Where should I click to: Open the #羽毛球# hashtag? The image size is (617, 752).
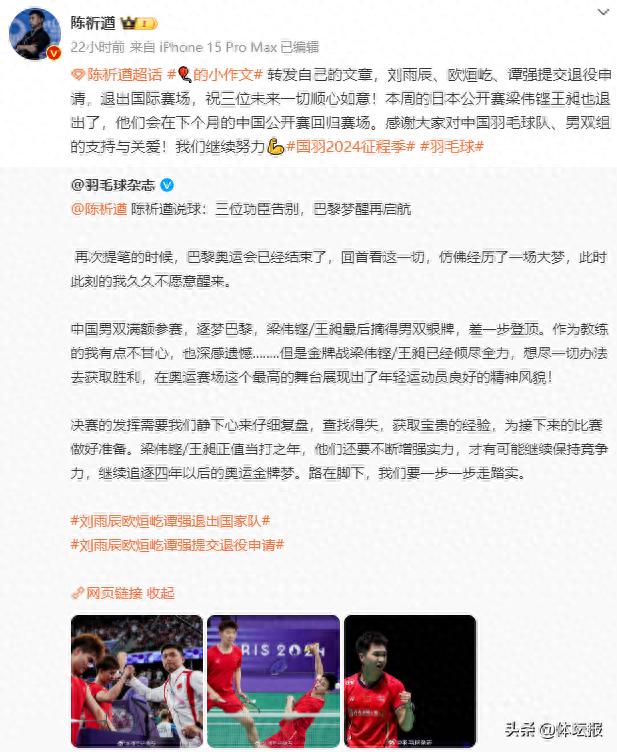click(452, 146)
